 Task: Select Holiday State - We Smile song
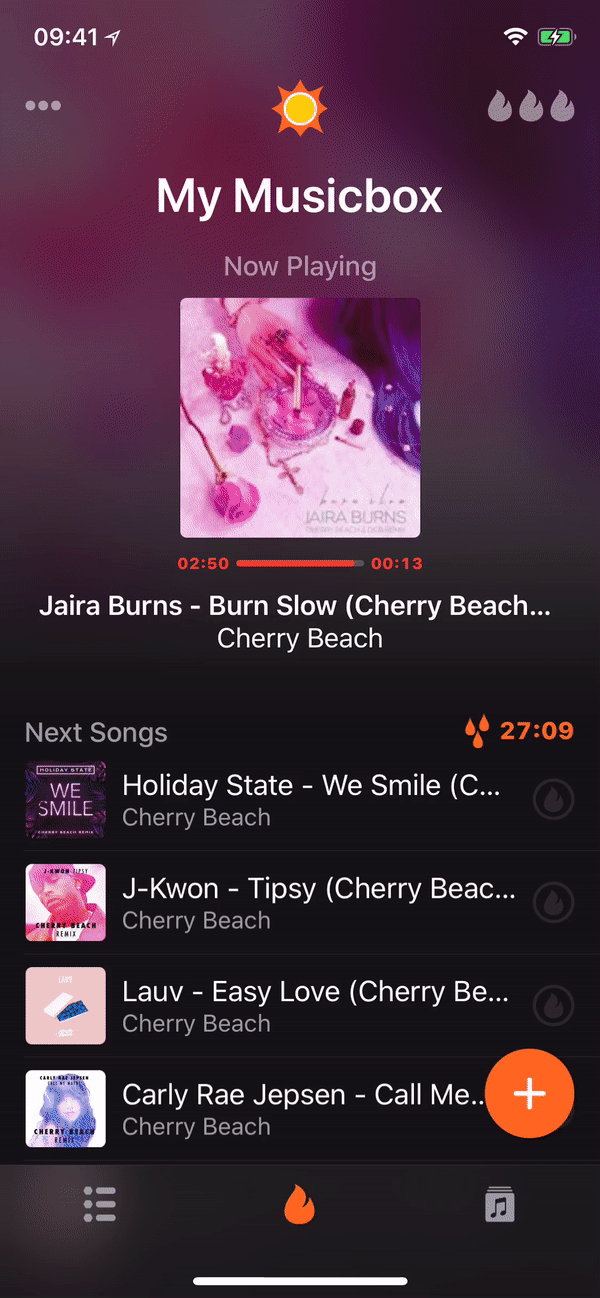point(300,799)
